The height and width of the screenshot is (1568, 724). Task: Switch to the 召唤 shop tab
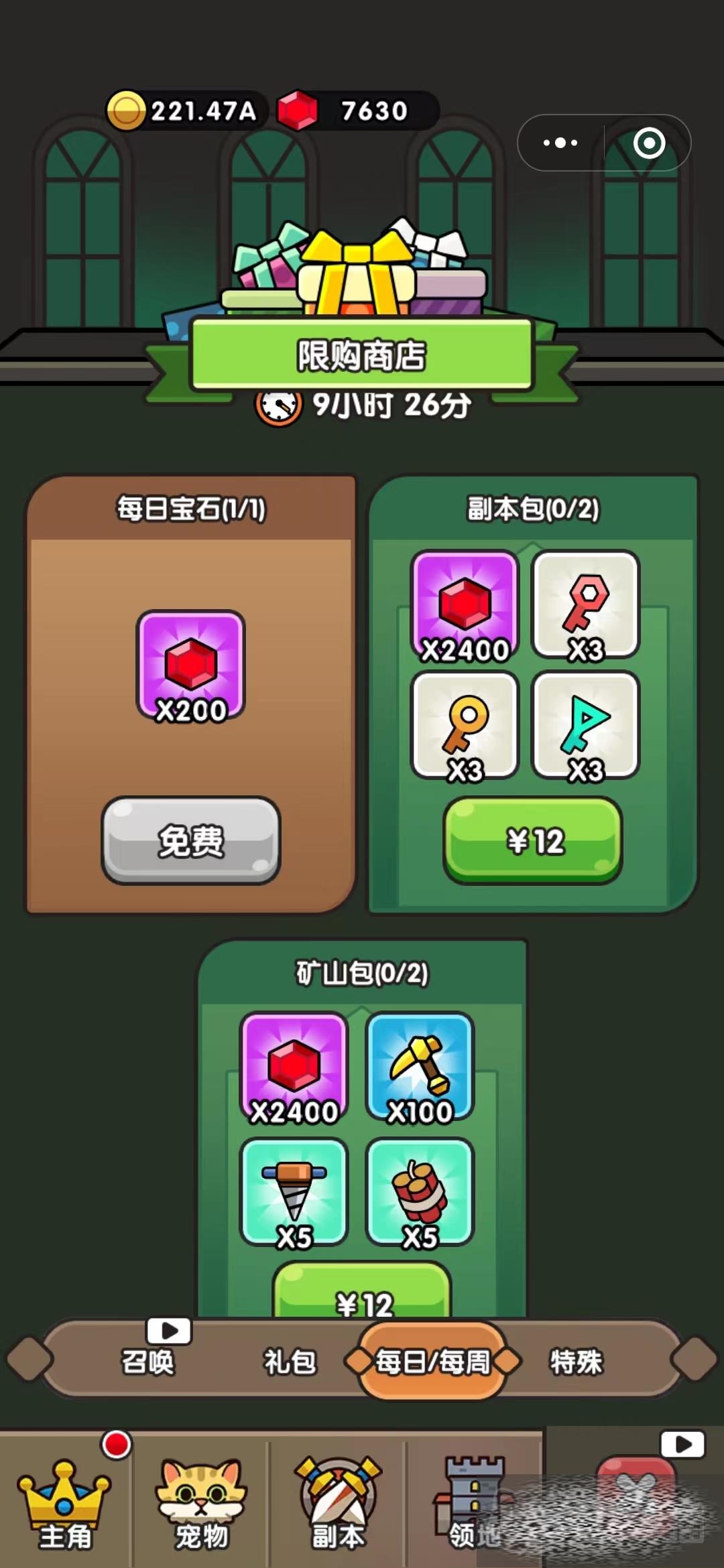click(x=148, y=1360)
